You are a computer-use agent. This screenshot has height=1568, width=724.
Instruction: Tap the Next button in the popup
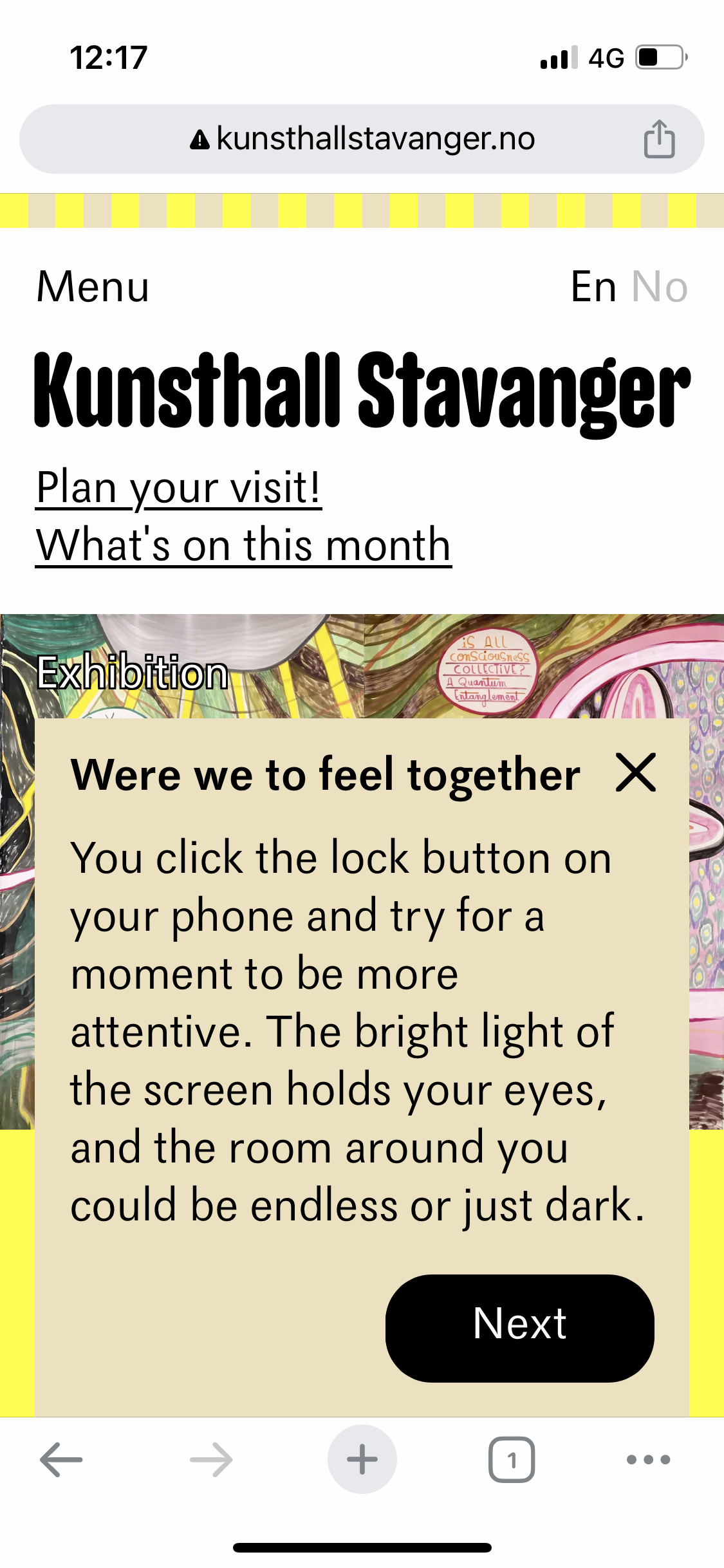click(x=519, y=1327)
